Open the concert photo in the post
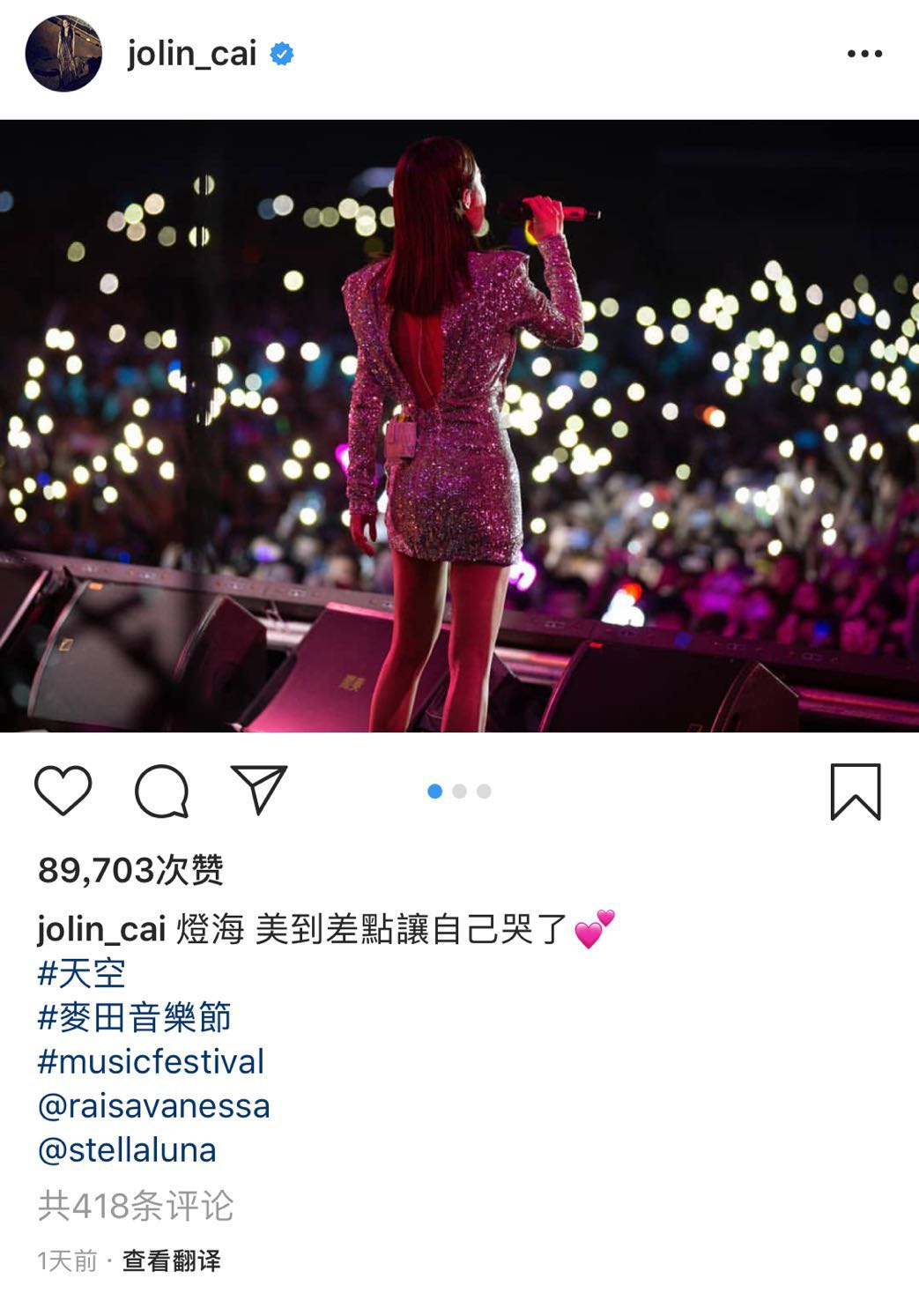This screenshot has width=919, height=1316. point(459,426)
